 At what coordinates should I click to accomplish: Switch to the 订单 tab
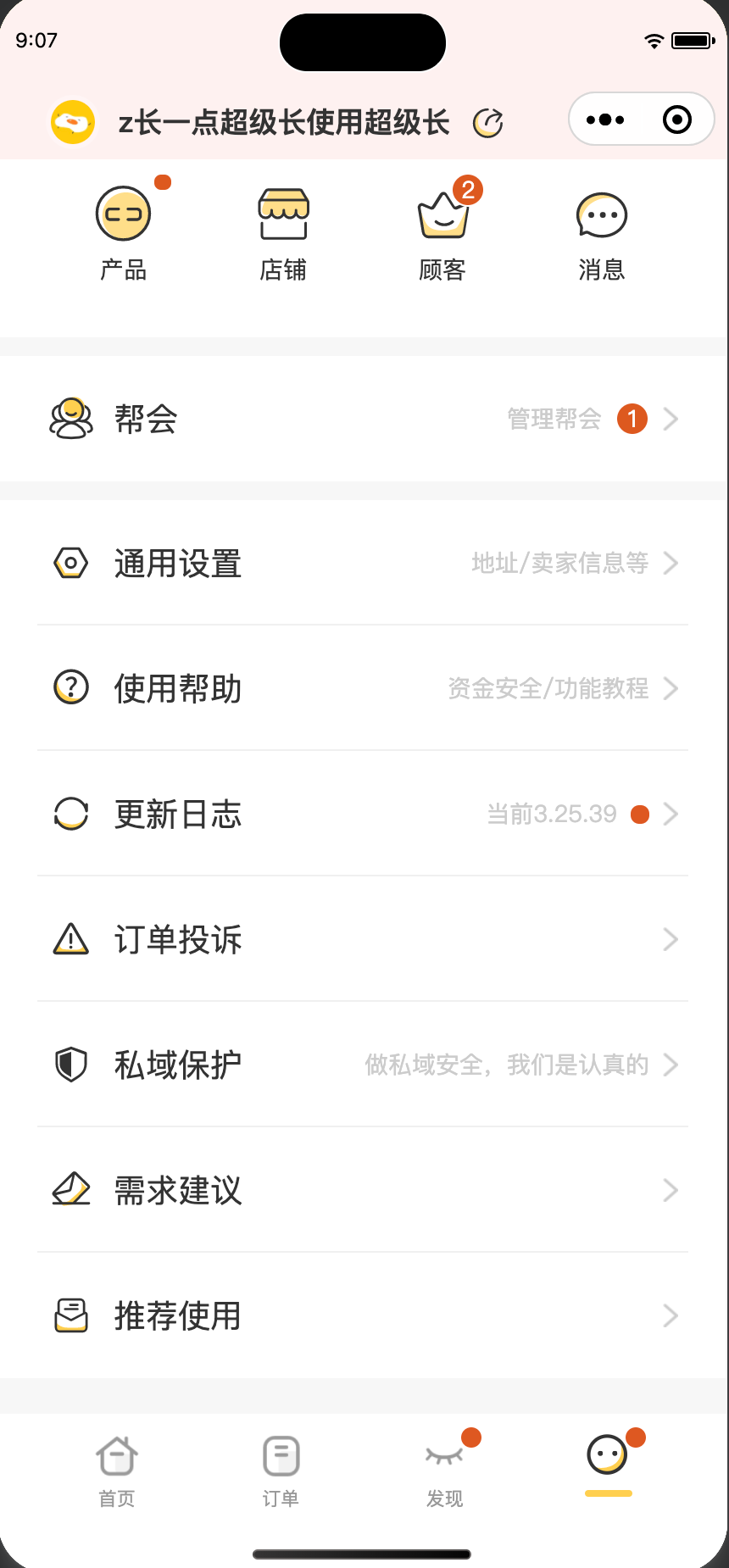pos(281,1471)
